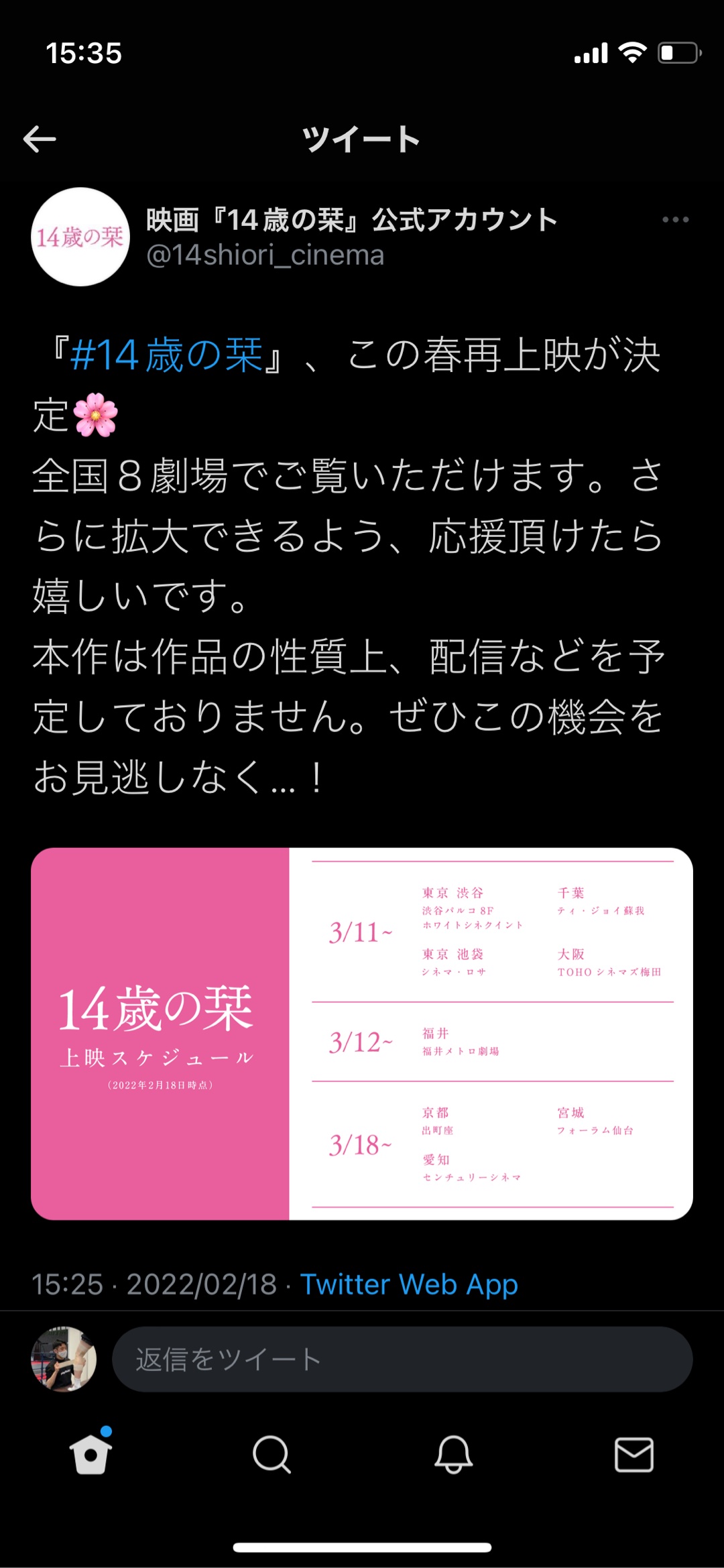Open the Messages envelope tab
Viewport: 724px width, 1568px height.
tap(633, 1454)
